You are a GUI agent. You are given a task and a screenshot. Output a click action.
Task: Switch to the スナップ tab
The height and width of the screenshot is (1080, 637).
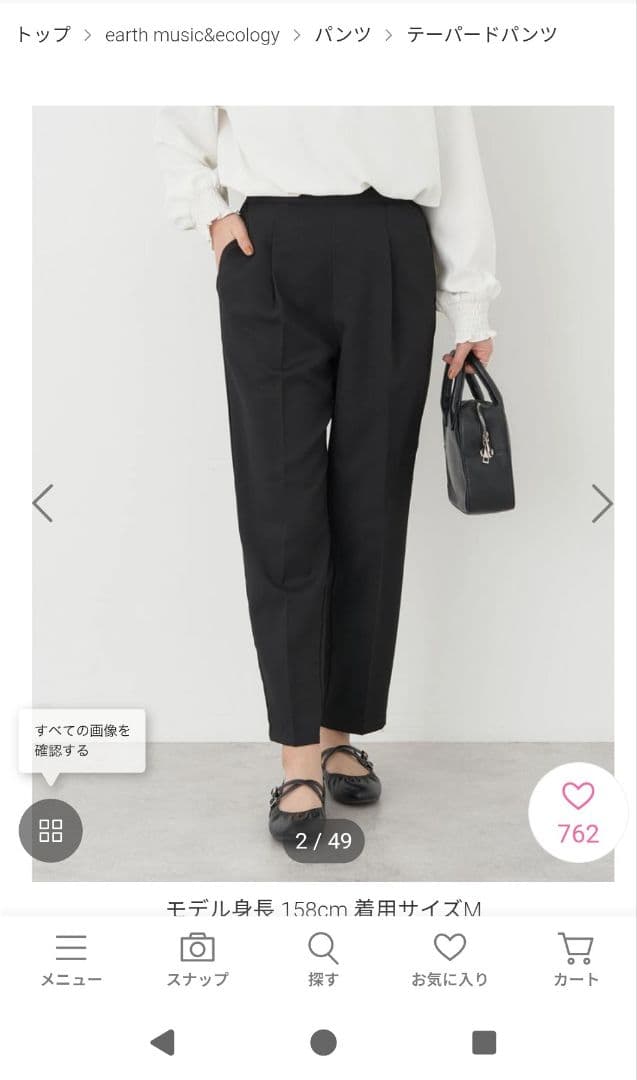[x=197, y=960]
